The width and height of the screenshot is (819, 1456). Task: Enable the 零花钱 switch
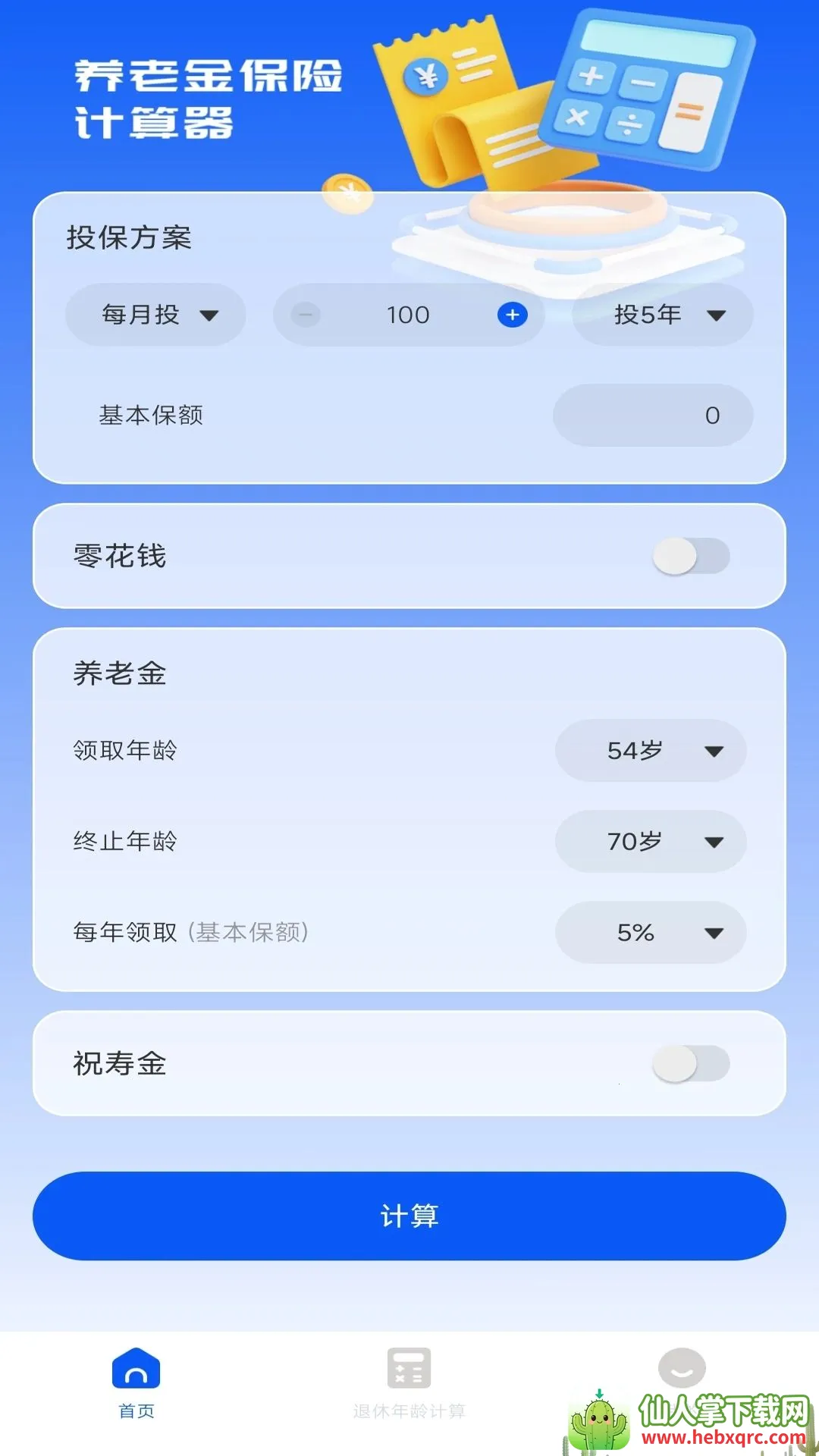691,556
